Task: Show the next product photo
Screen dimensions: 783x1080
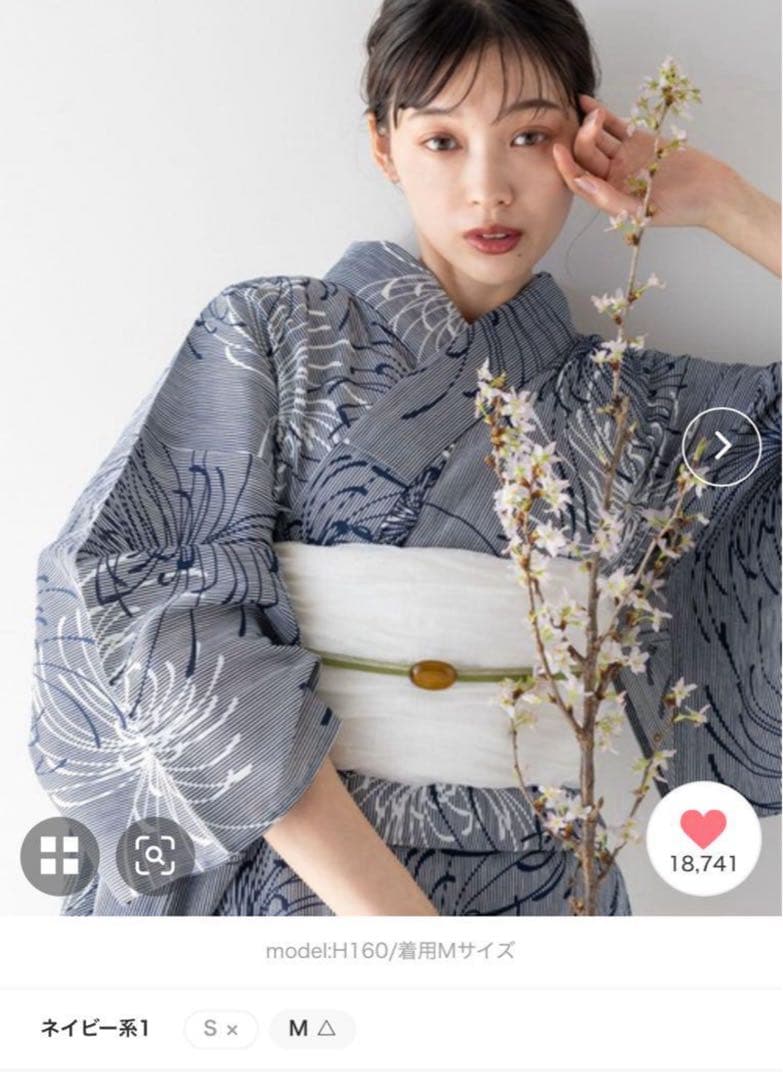Action: [722, 446]
